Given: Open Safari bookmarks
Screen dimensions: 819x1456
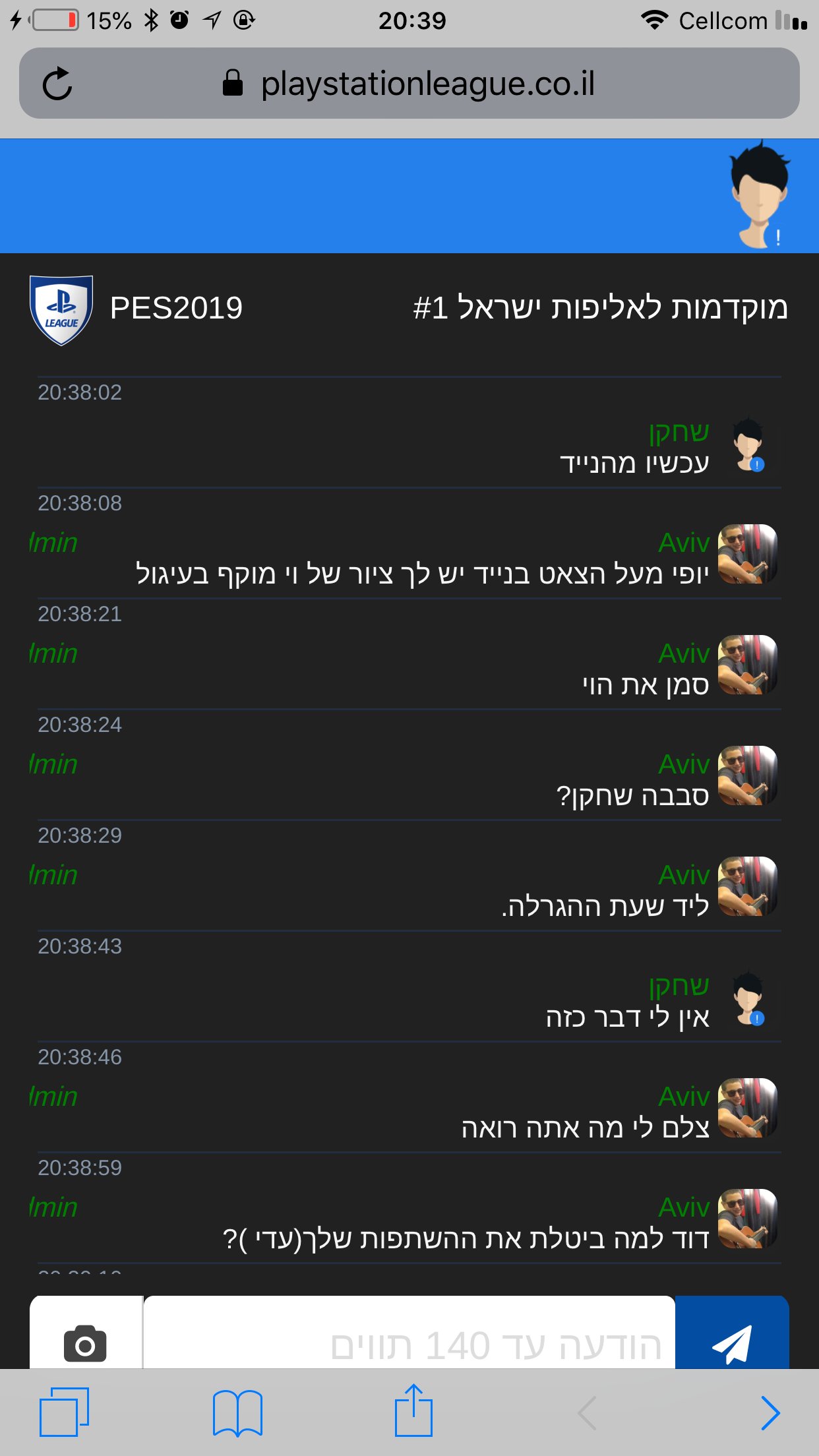Looking at the screenshot, I should point(237,1413).
